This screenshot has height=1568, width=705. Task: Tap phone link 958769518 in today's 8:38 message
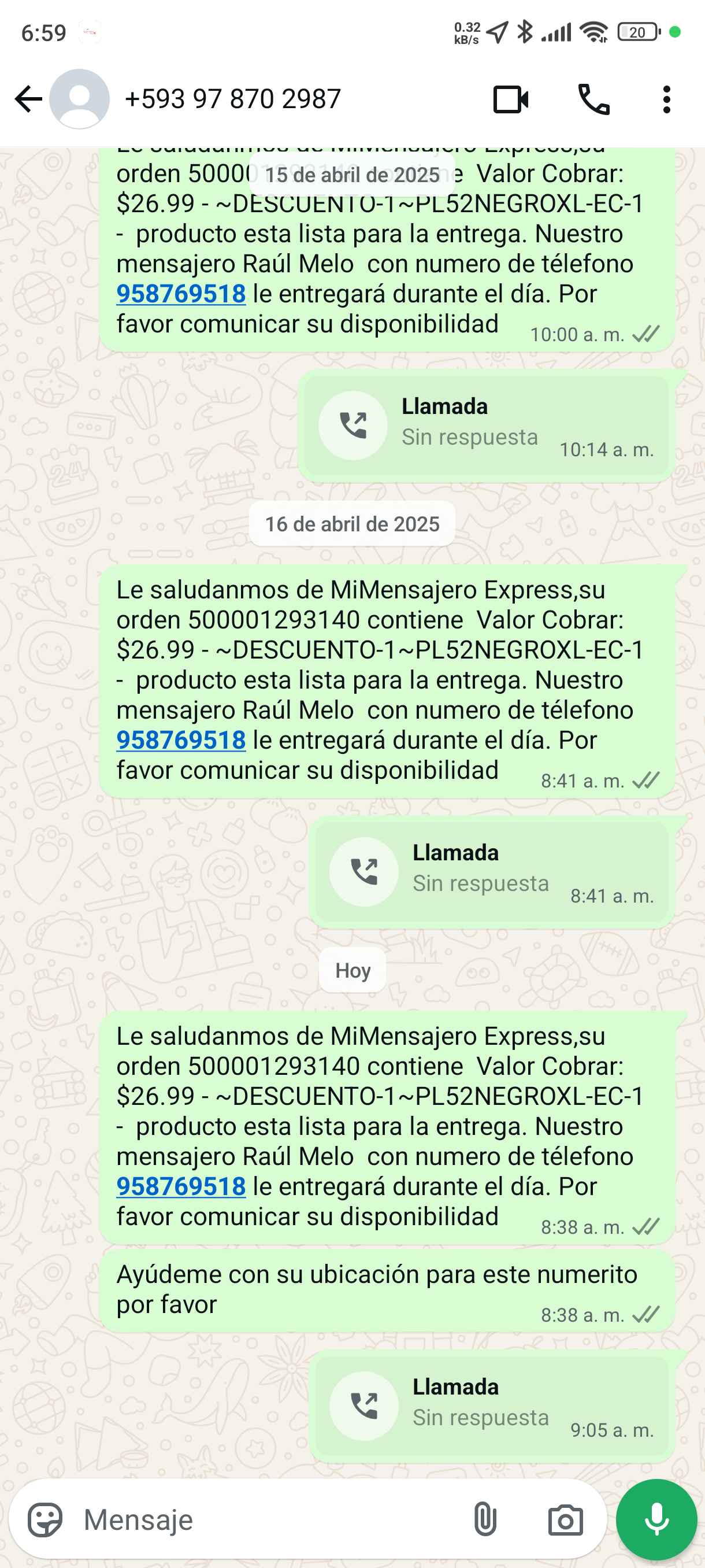tap(181, 1187)
